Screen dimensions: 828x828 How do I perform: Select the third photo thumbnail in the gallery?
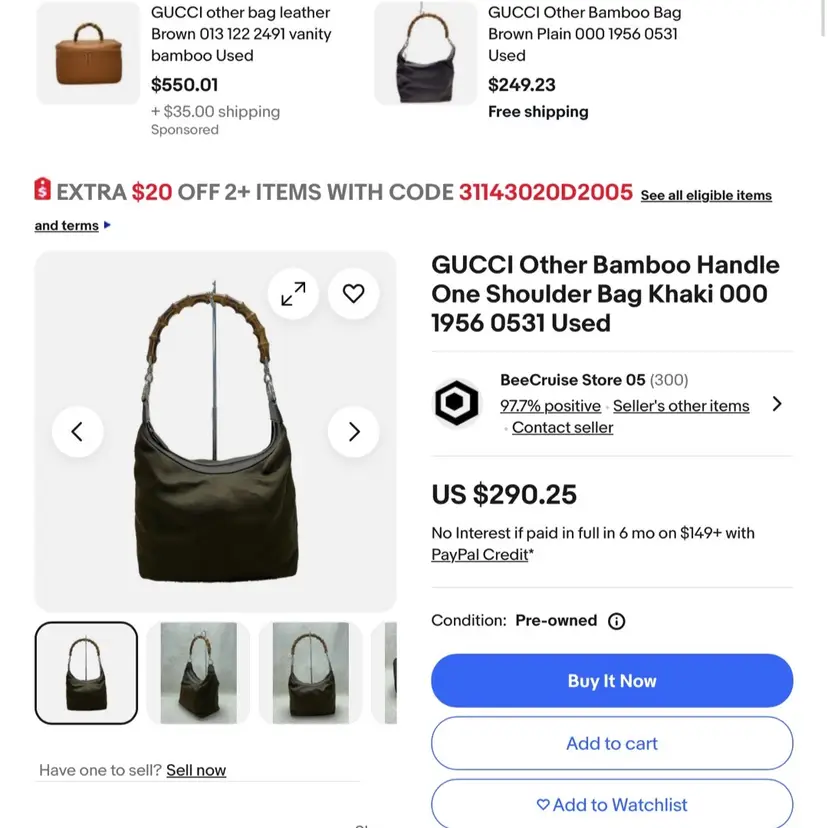pyautogui.click(x=310, y=672)
